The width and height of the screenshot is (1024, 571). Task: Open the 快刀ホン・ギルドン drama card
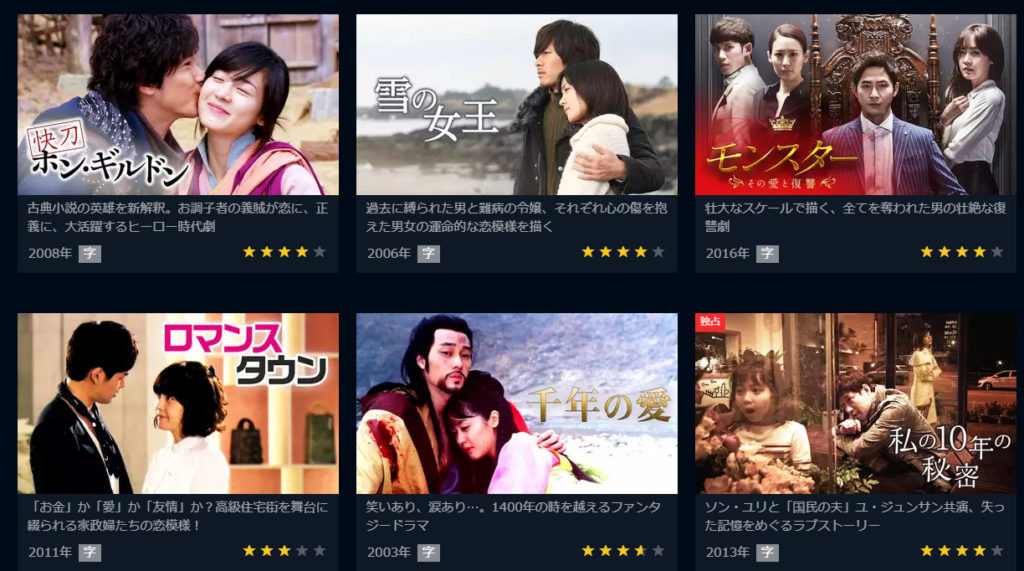pyautogui.click(x=178, y=105)
